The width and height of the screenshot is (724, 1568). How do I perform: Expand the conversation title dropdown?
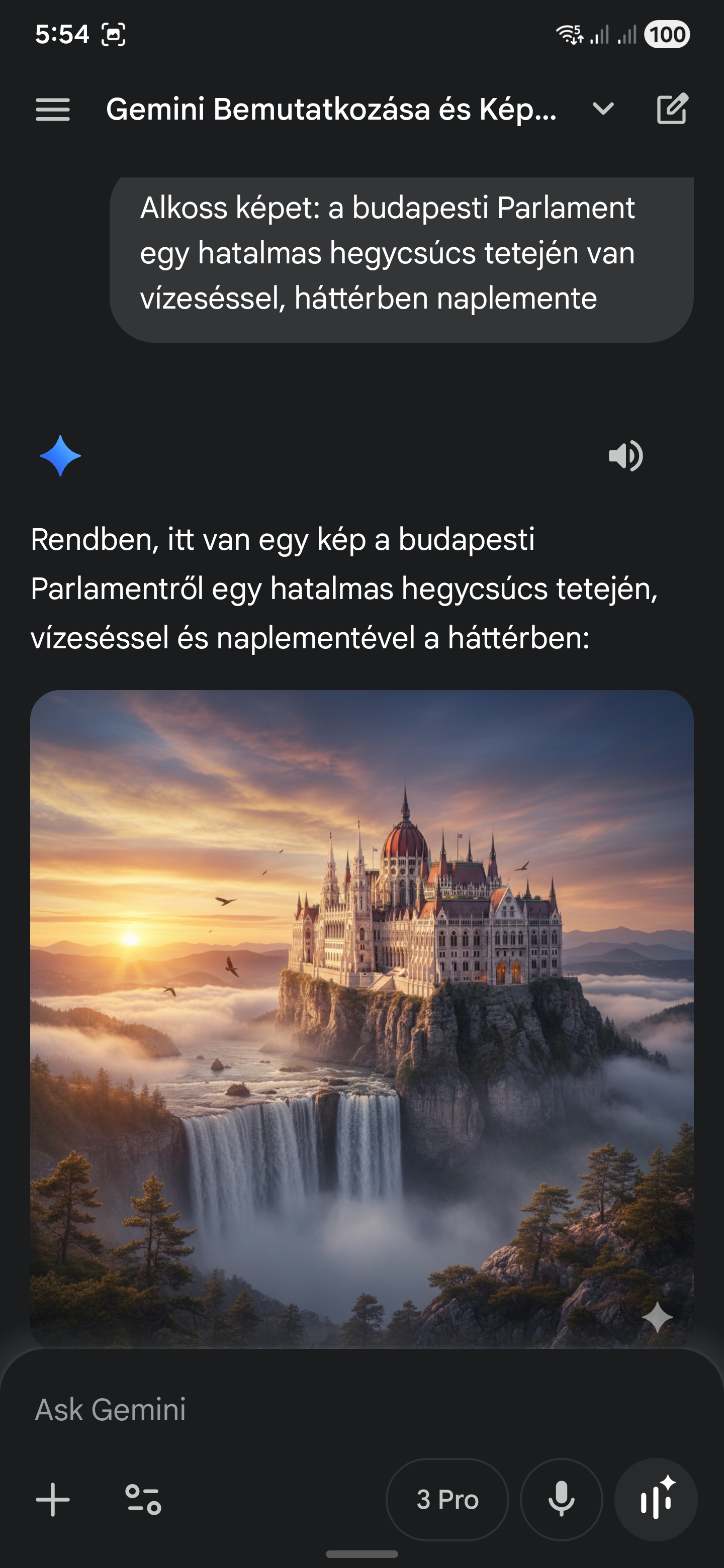point(603,110)
